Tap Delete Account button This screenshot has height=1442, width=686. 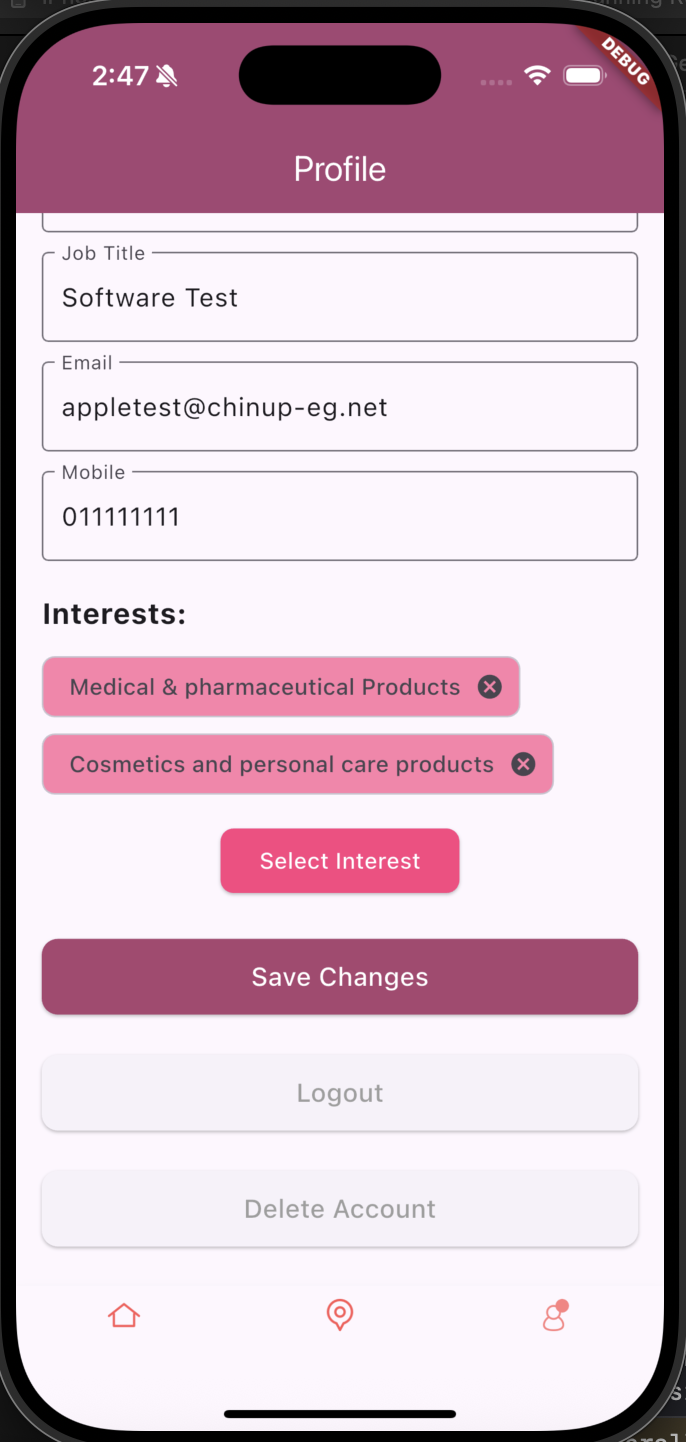(x=340, y=1209)
